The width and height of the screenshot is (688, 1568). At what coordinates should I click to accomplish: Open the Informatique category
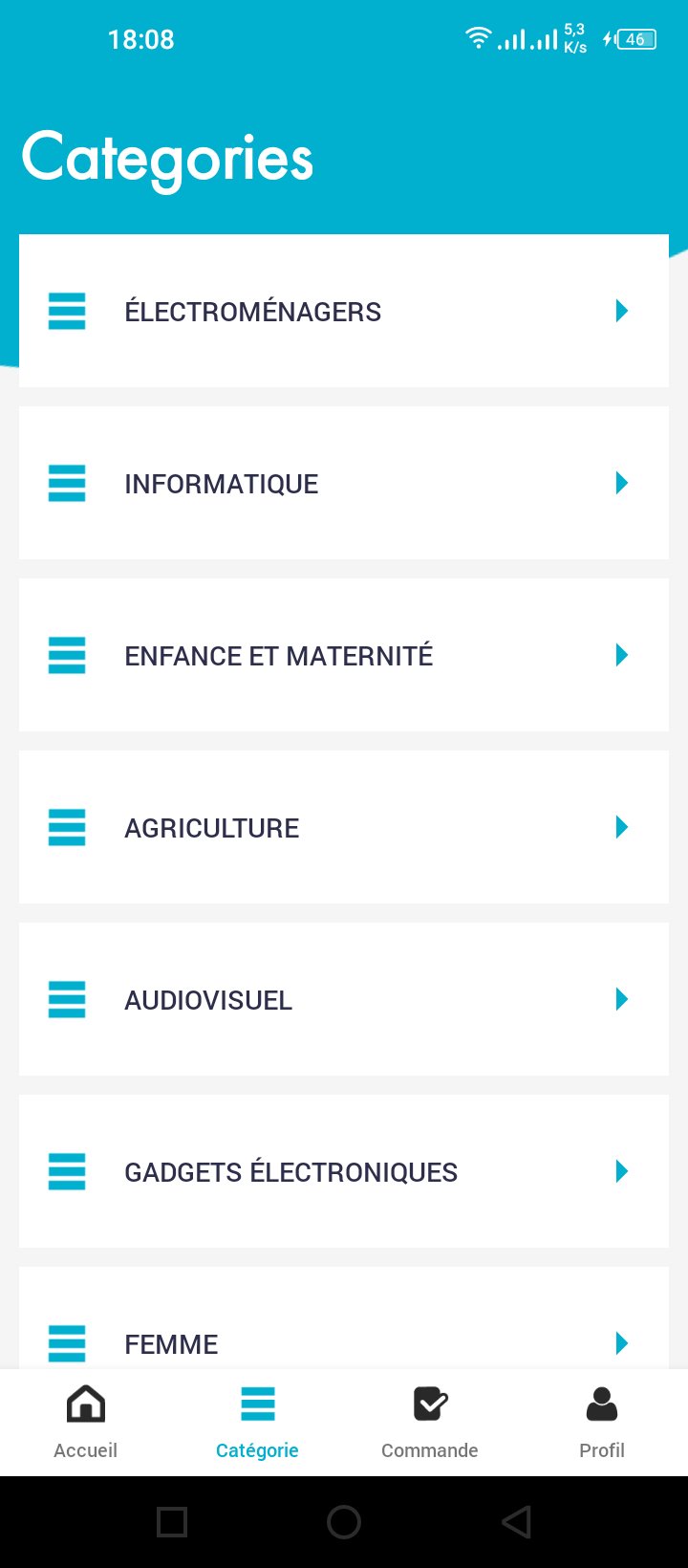click(x=344, y=483)
